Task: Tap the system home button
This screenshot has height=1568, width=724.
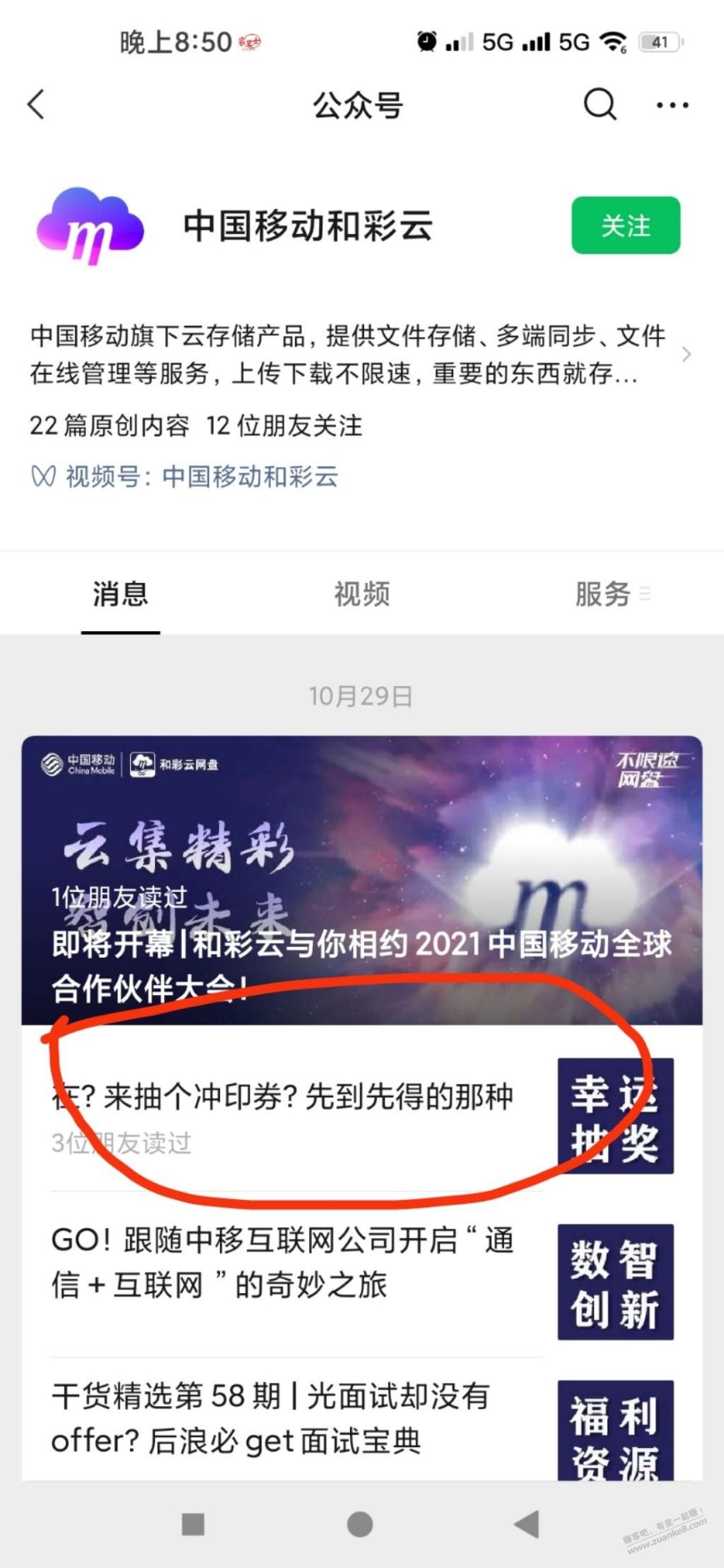Action: (360, 1524)
